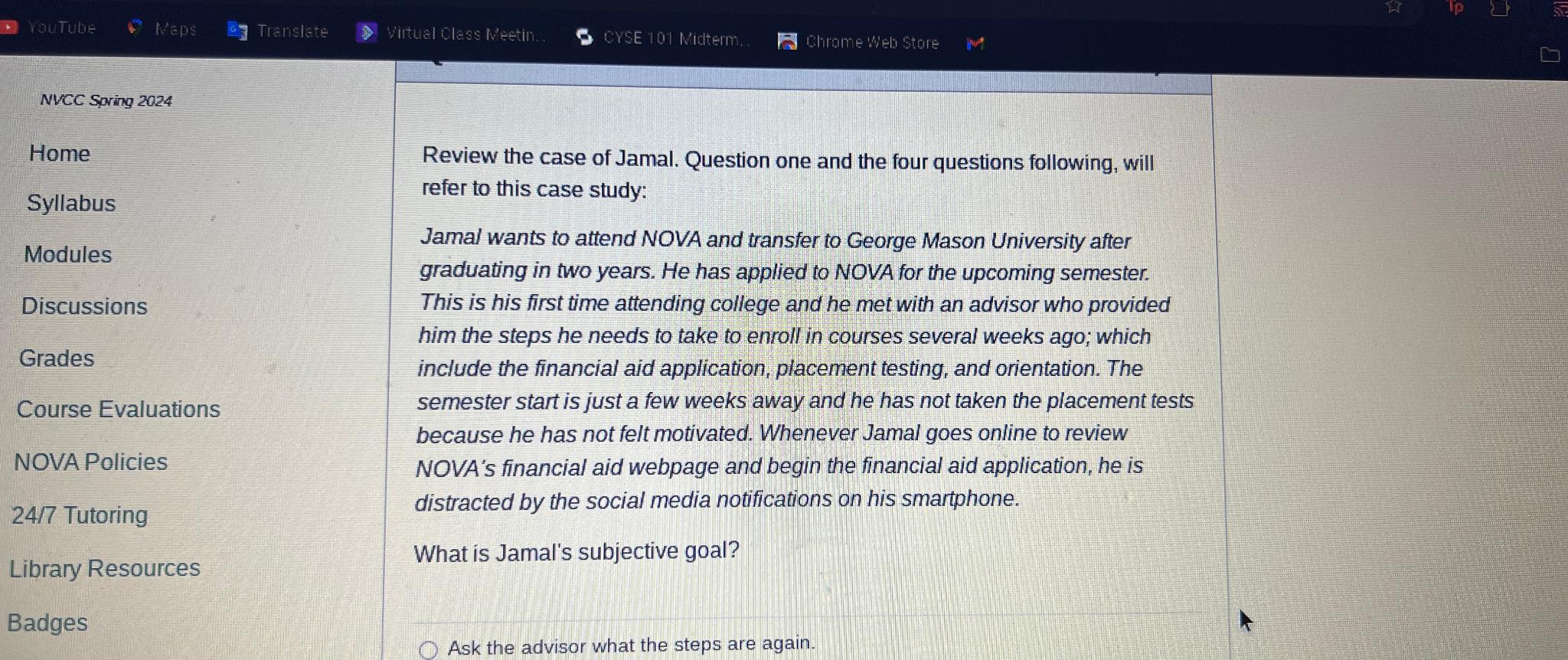This screenshot has width=1568, height=660.
Task: Open the Home course link
Action: 60,154
